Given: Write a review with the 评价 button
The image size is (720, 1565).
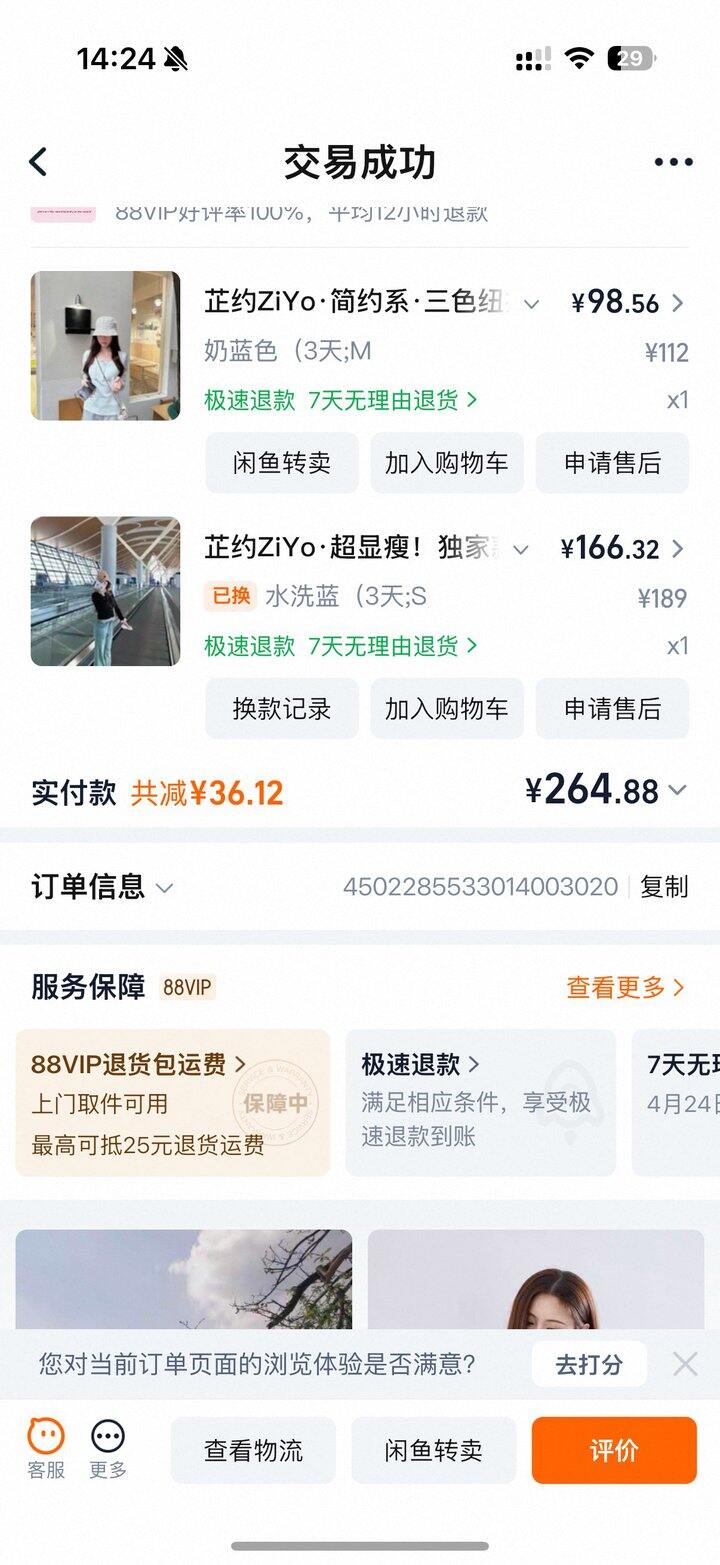Looking at the screenshot, I should (613, 1450).
